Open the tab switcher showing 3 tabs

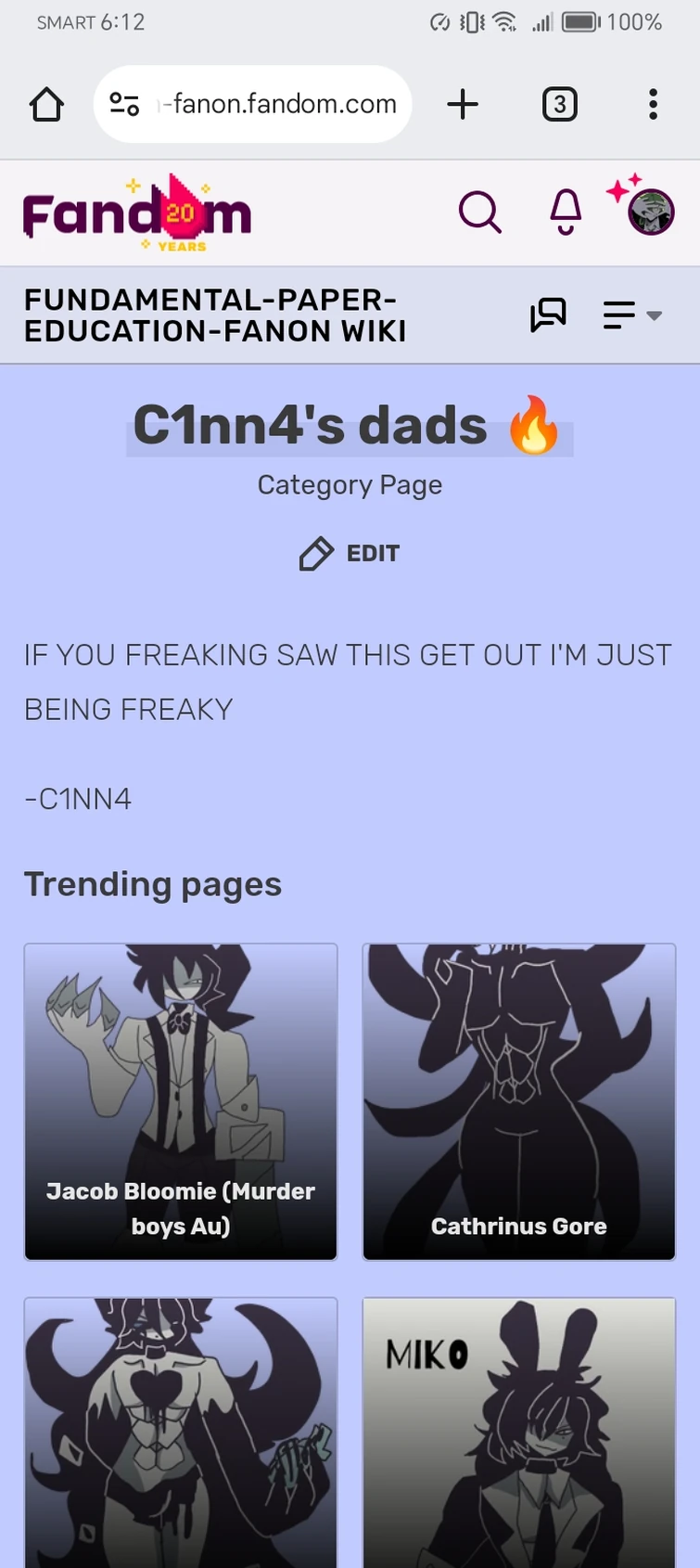[x=559, y=104]
